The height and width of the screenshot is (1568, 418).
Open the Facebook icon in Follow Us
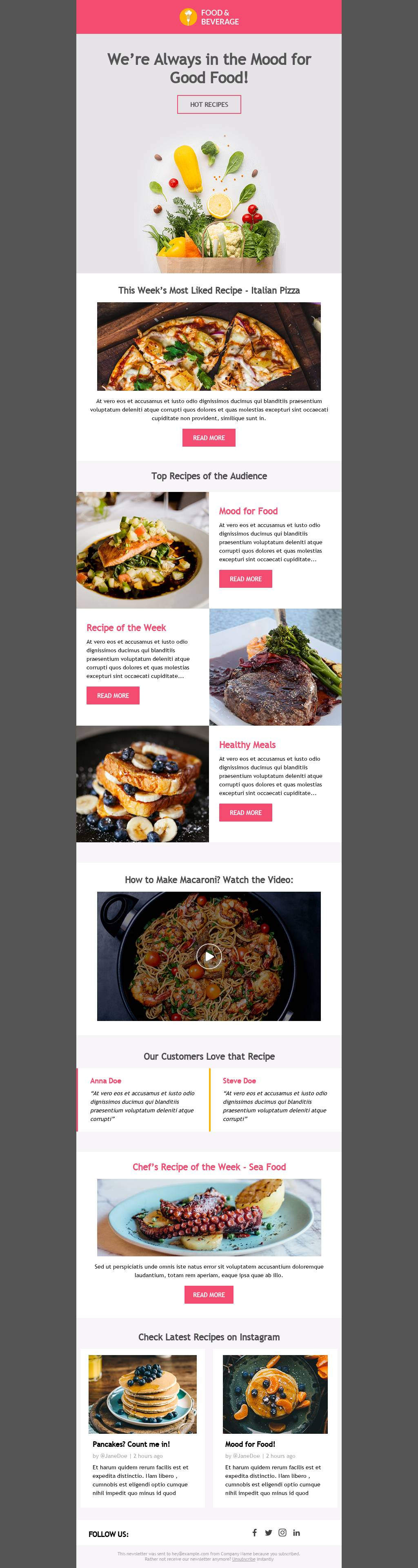tap(255, 1532)
